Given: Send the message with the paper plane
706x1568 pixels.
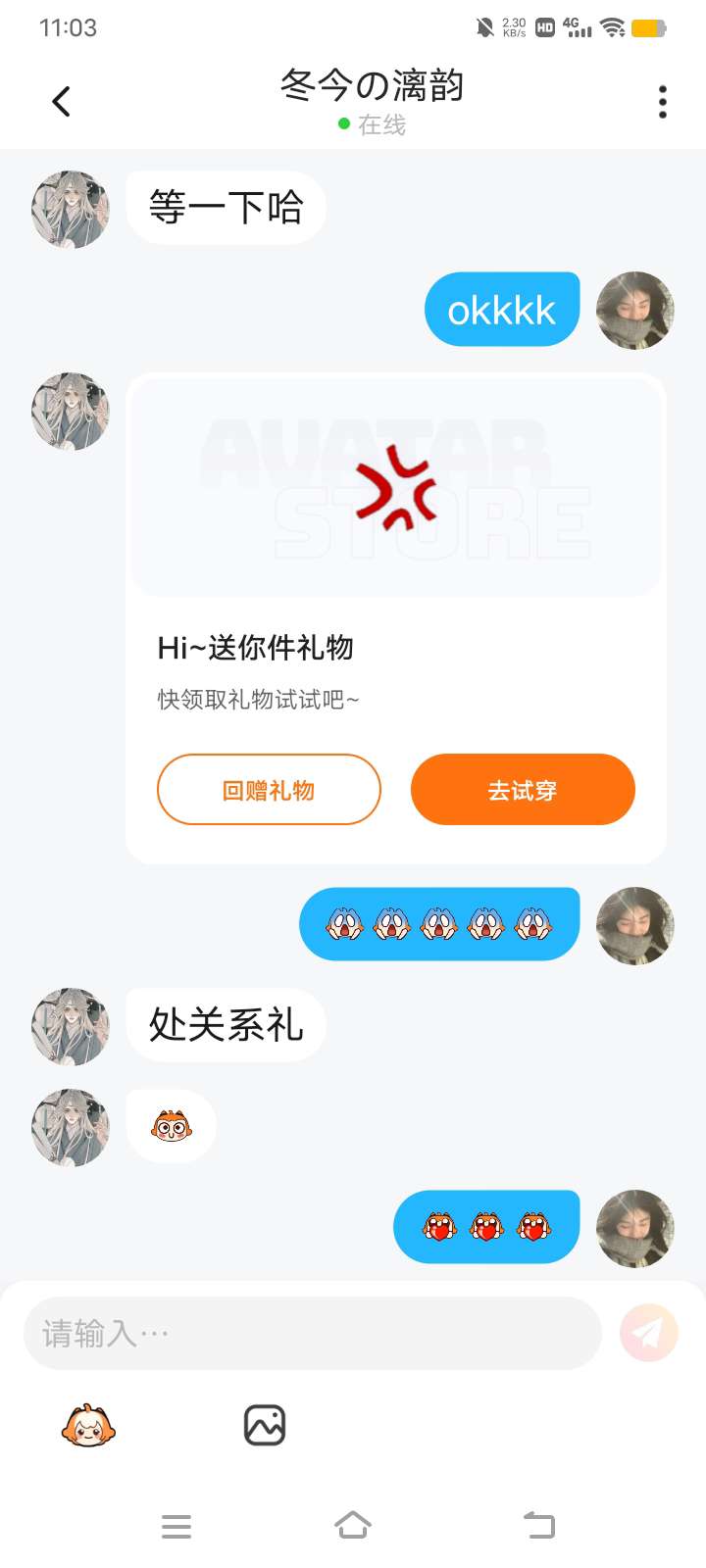Looking at the screenshot, I should (648, 1333).
